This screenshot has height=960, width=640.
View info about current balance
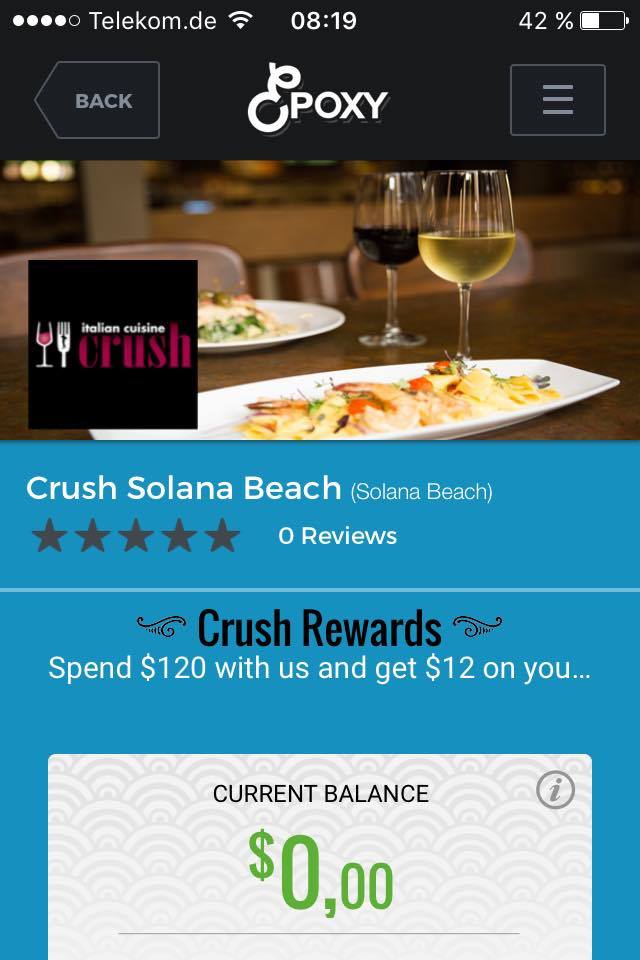click(x=555, y=790)
